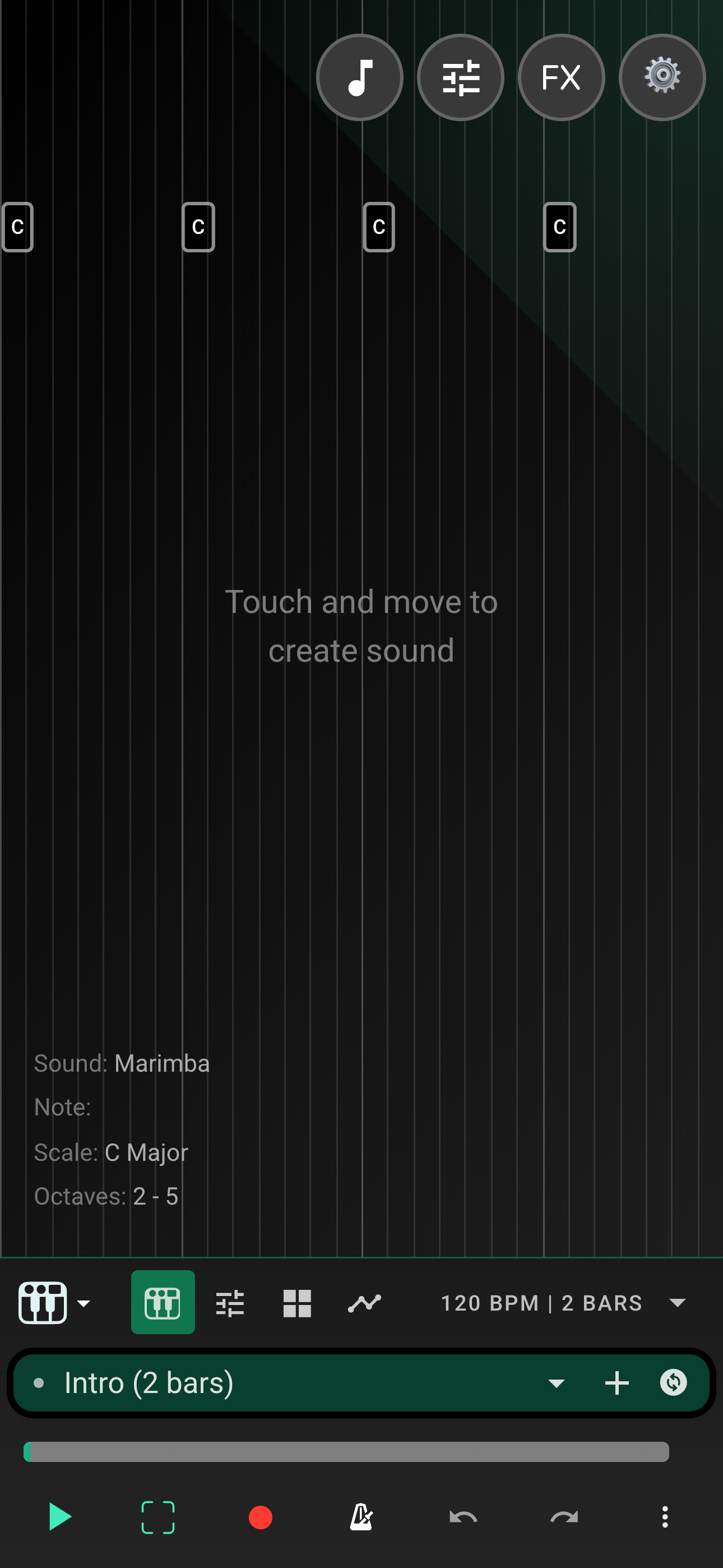Open the sound selection note icon

coord(359,77)
